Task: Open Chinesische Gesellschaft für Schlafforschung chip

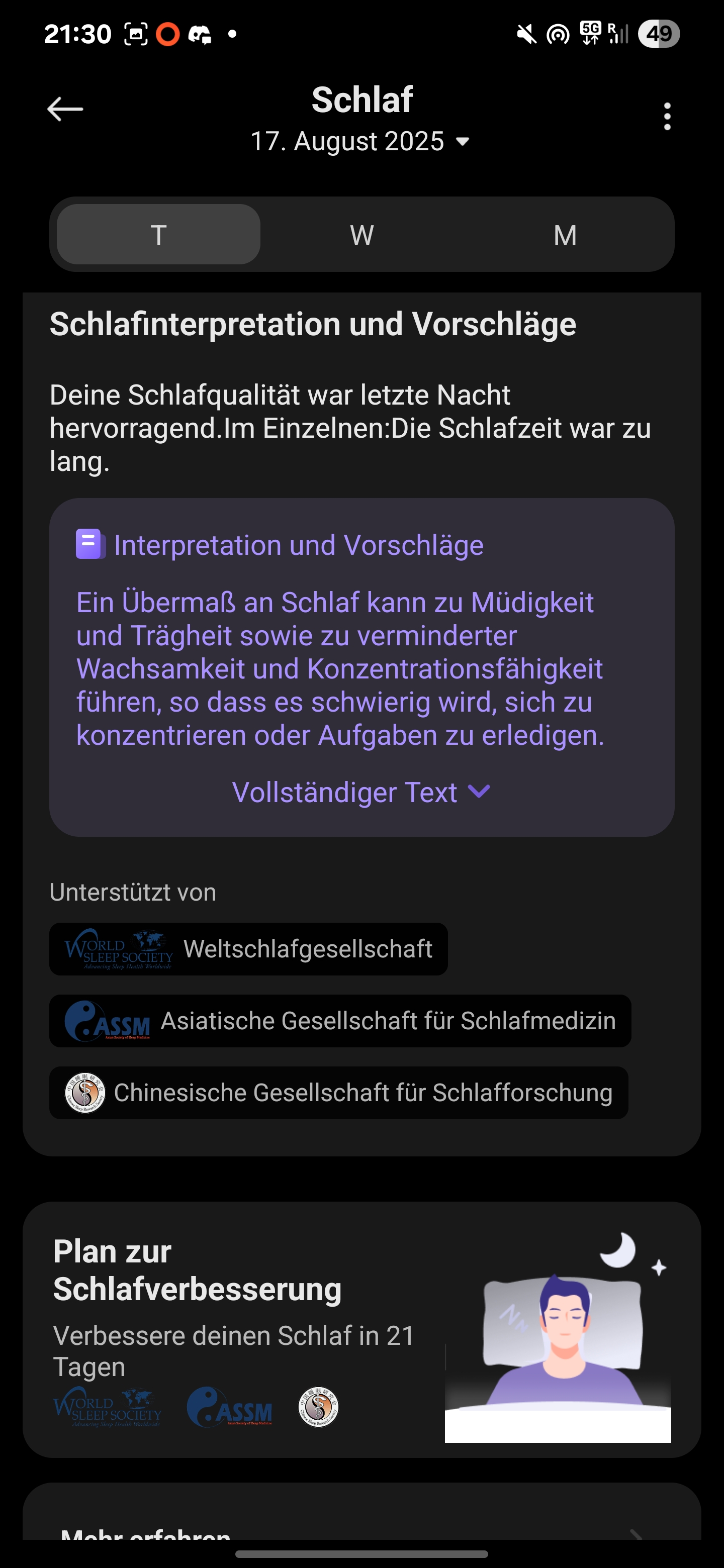Action: 338,1093
